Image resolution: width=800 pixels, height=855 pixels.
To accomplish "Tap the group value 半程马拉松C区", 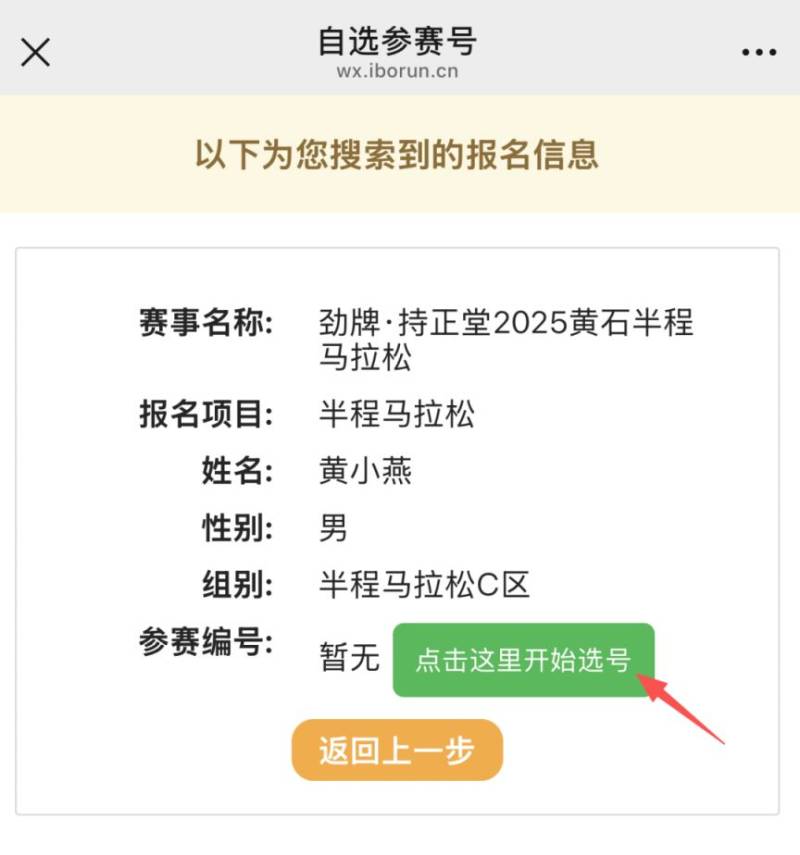I will (x=425, y=586).
